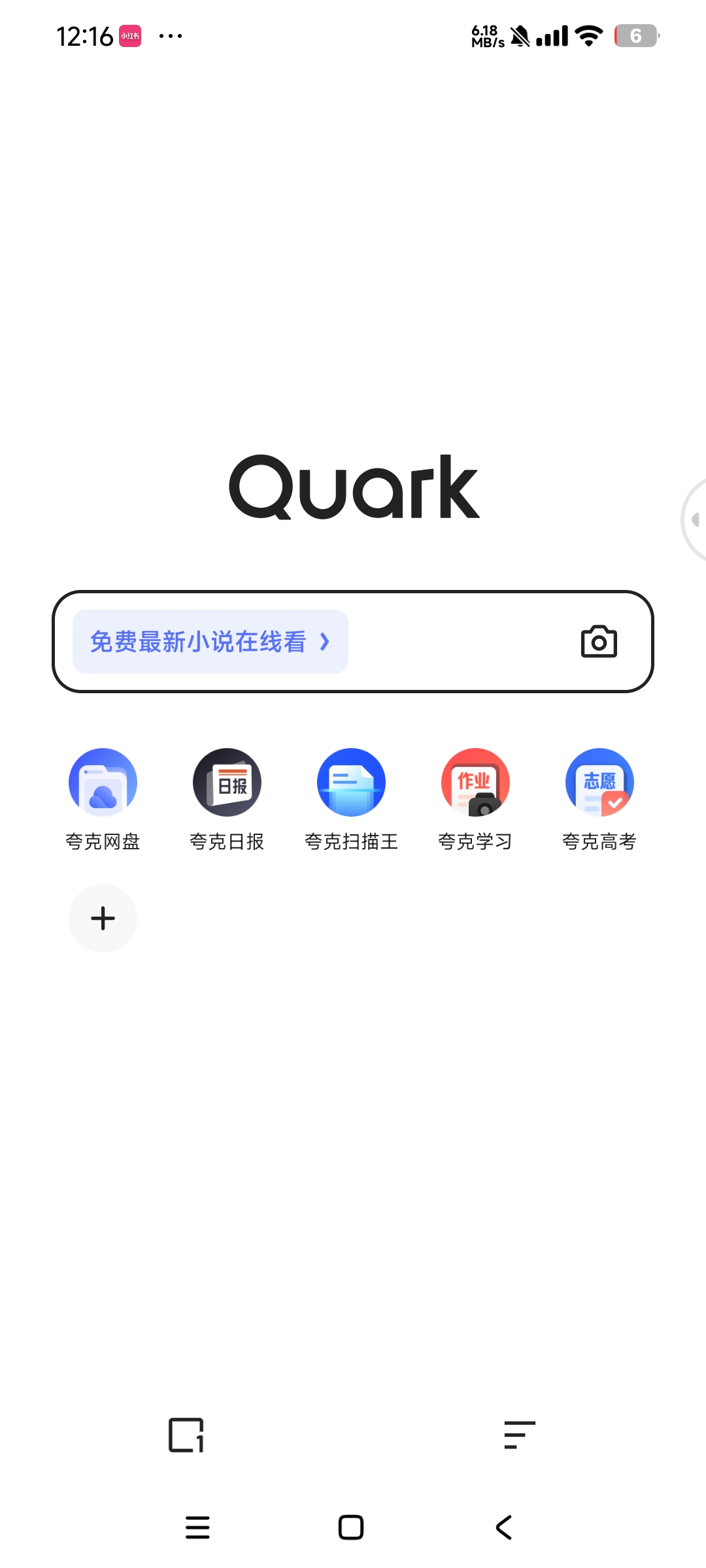Open the 免费最新小说在线看 suggestion chip
Screen dimensions: 706x1568
pos(210,642)
